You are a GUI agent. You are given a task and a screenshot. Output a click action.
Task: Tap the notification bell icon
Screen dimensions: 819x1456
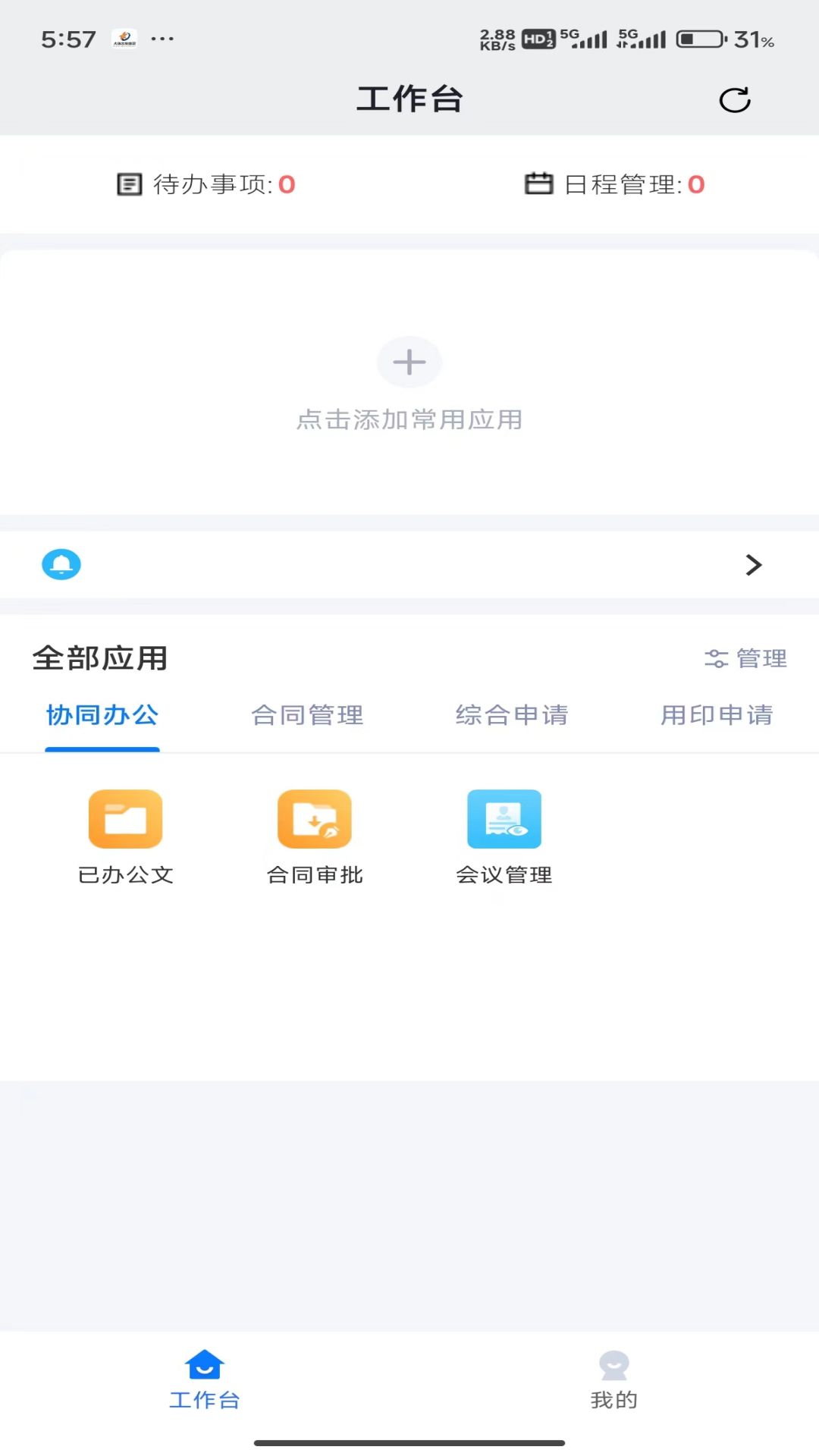coord(62,564)
